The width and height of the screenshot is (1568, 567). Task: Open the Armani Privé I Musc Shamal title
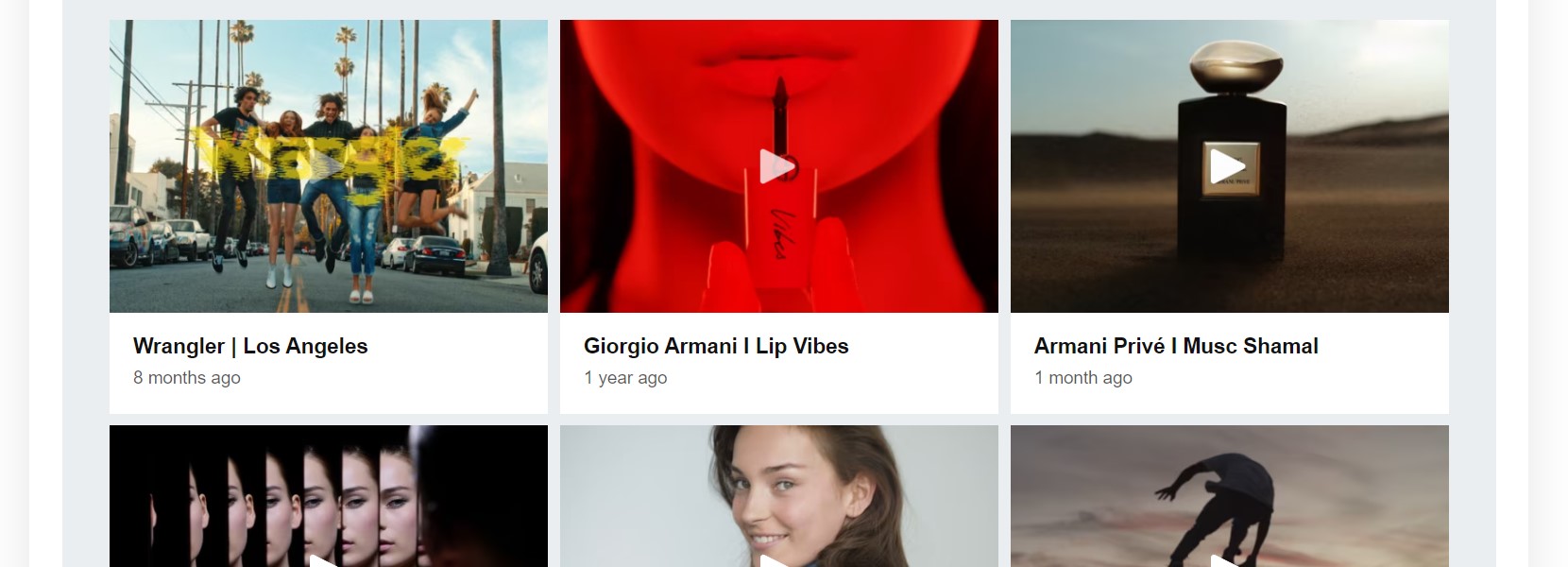[x=1175, y=346]
